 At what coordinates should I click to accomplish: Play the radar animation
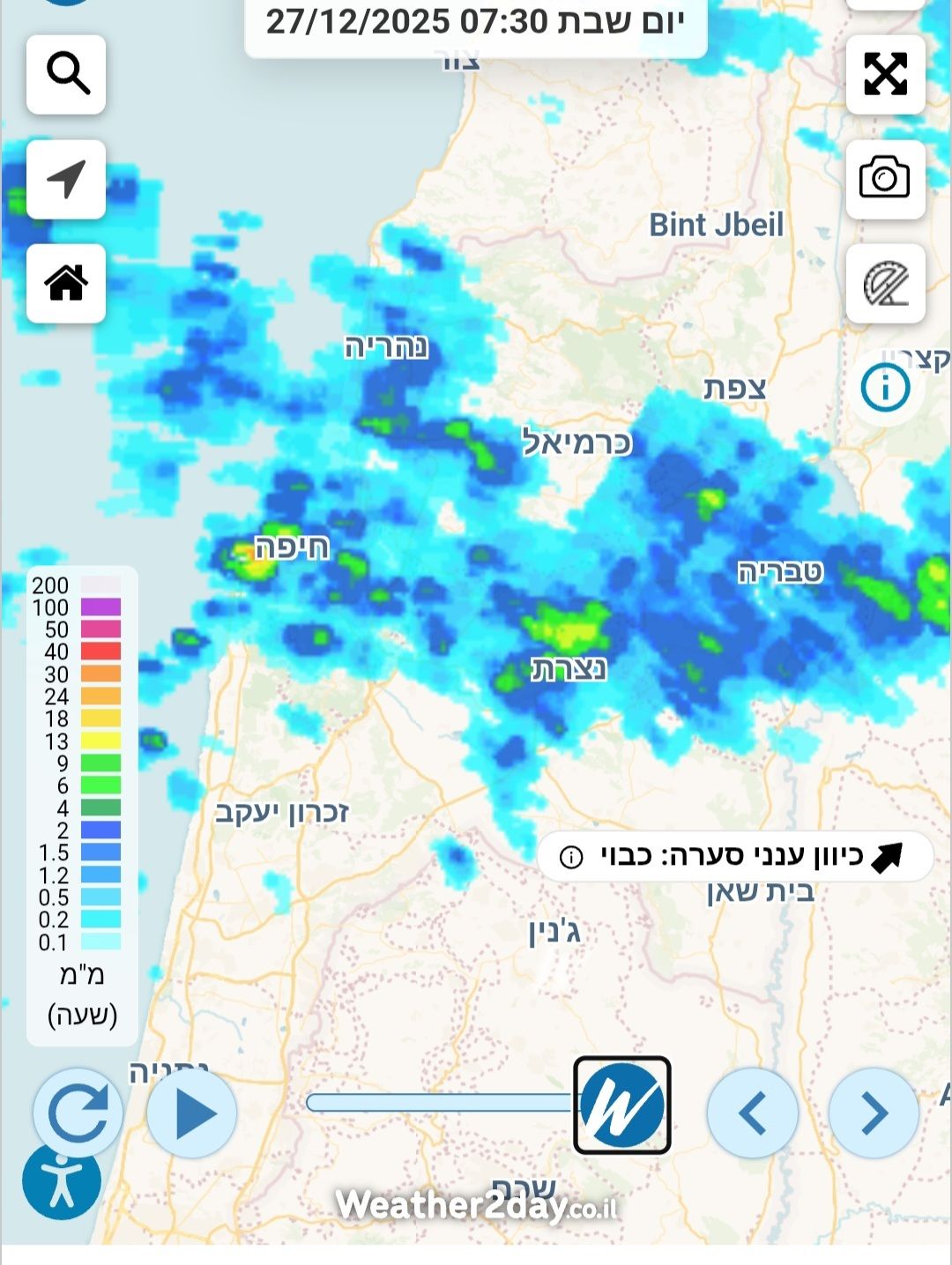(x=192, y=1112)
